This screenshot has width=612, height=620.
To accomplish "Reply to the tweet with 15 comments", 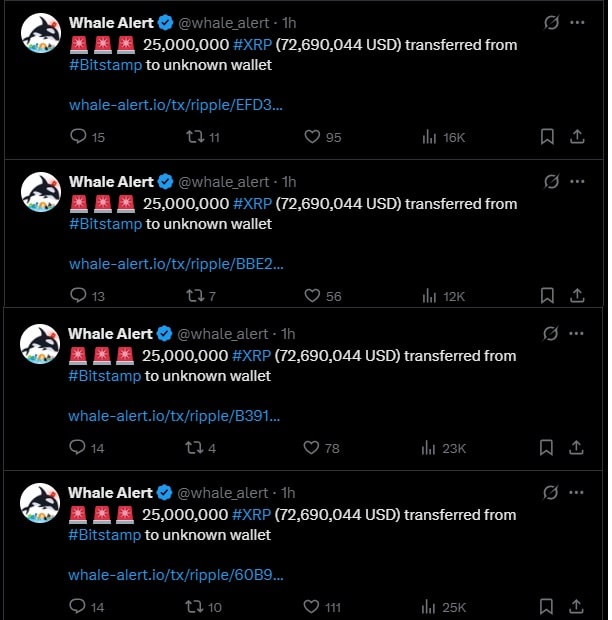I will pos(79,137).
